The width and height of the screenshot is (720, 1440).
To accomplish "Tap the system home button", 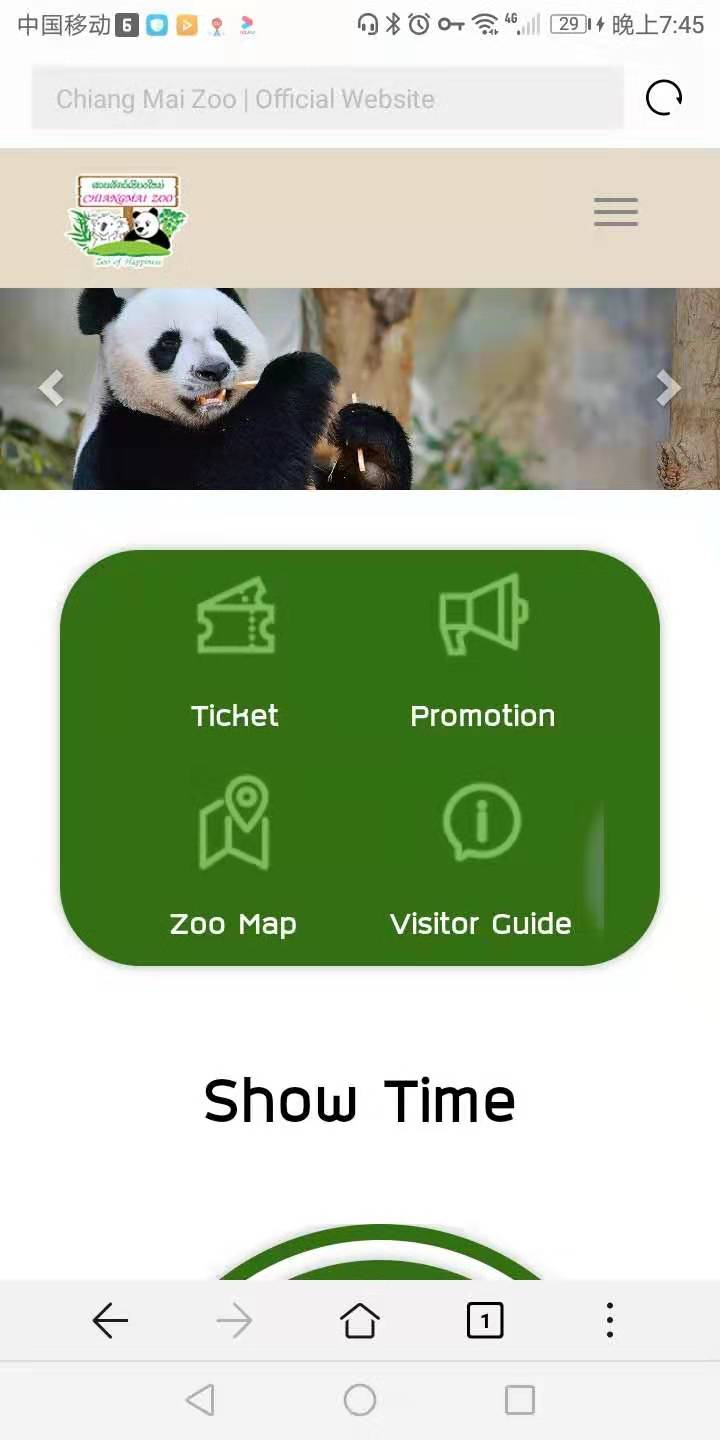I will click(x=360, y=1400).
